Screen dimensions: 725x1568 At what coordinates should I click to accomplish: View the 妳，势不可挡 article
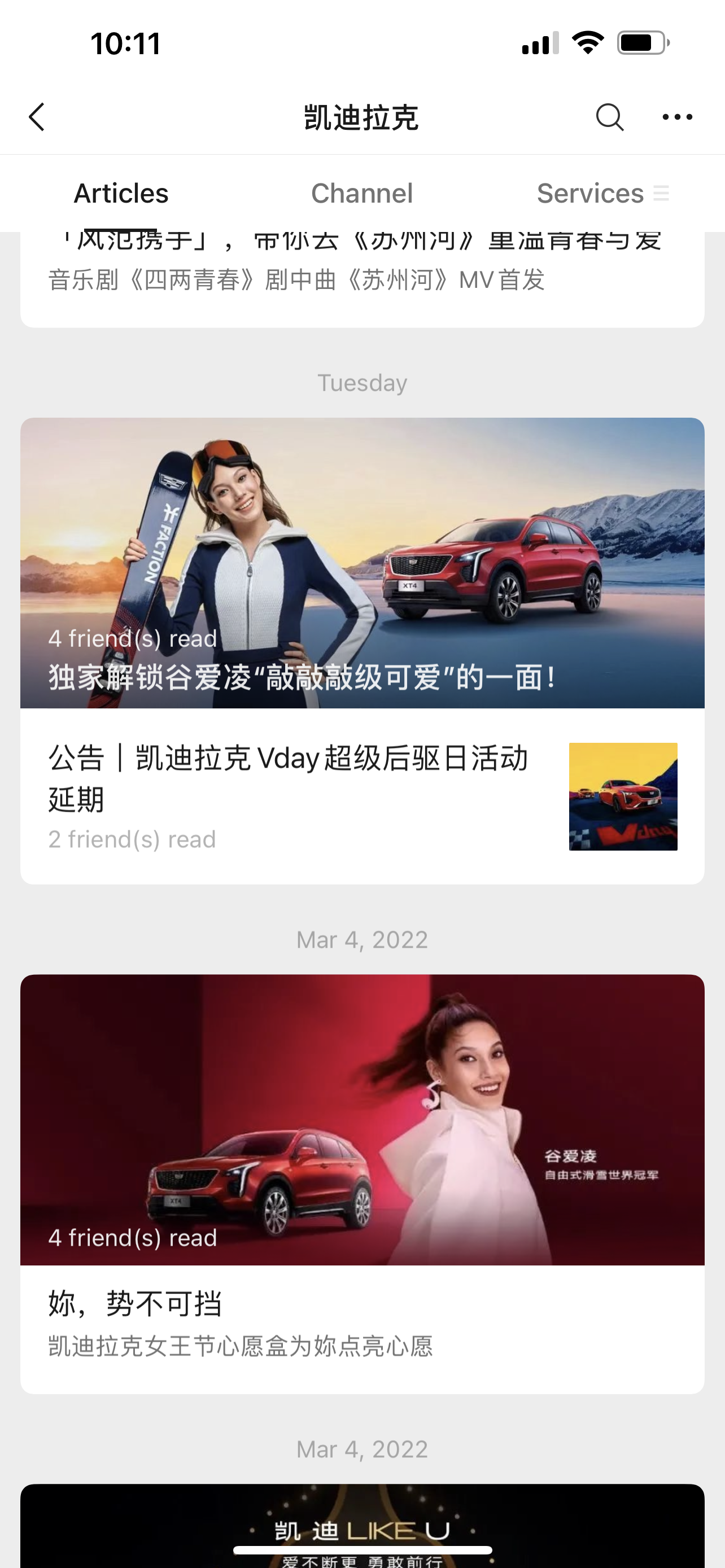(x=361, y=1184)
